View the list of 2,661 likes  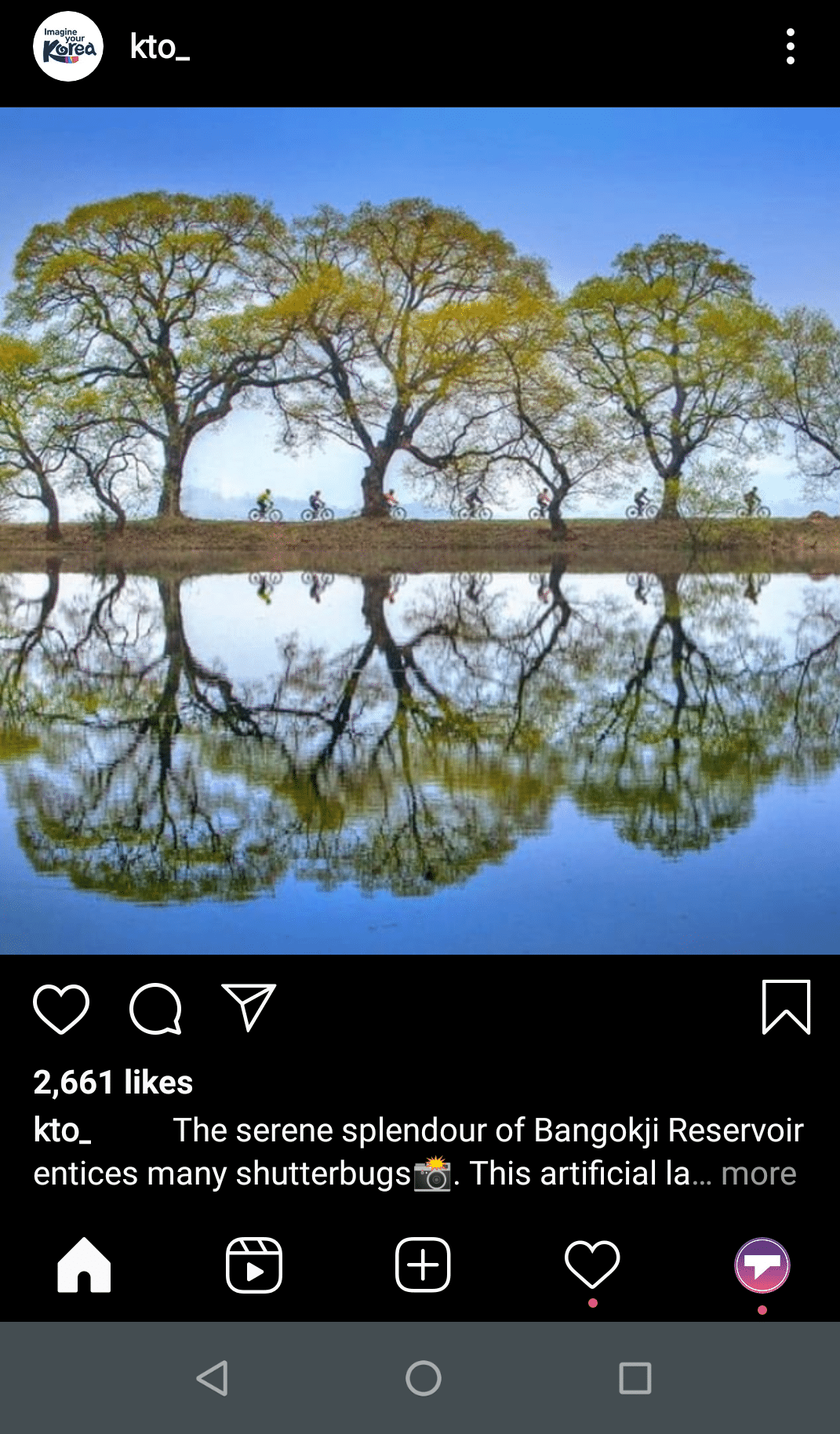(113, 1082)
